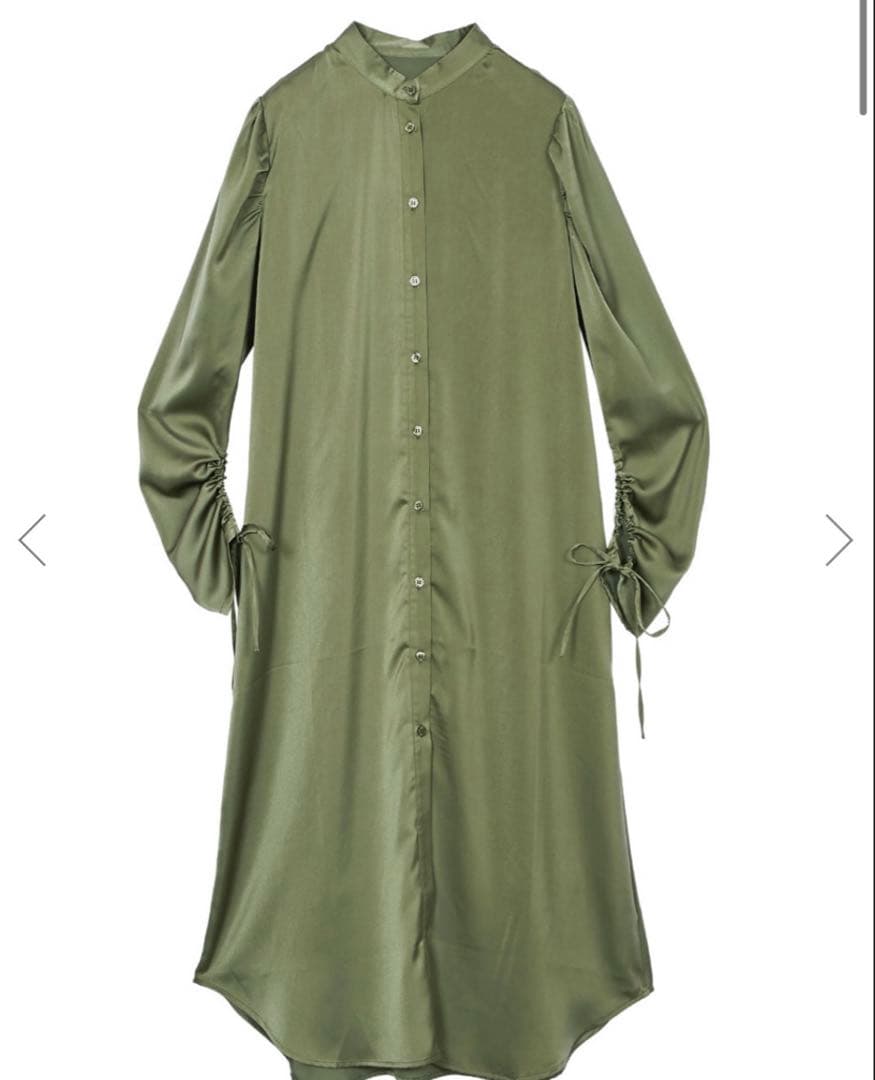Viewport: 875px width, 1080px height.
Task: Show the next product image
Action: tap(838, 540)
